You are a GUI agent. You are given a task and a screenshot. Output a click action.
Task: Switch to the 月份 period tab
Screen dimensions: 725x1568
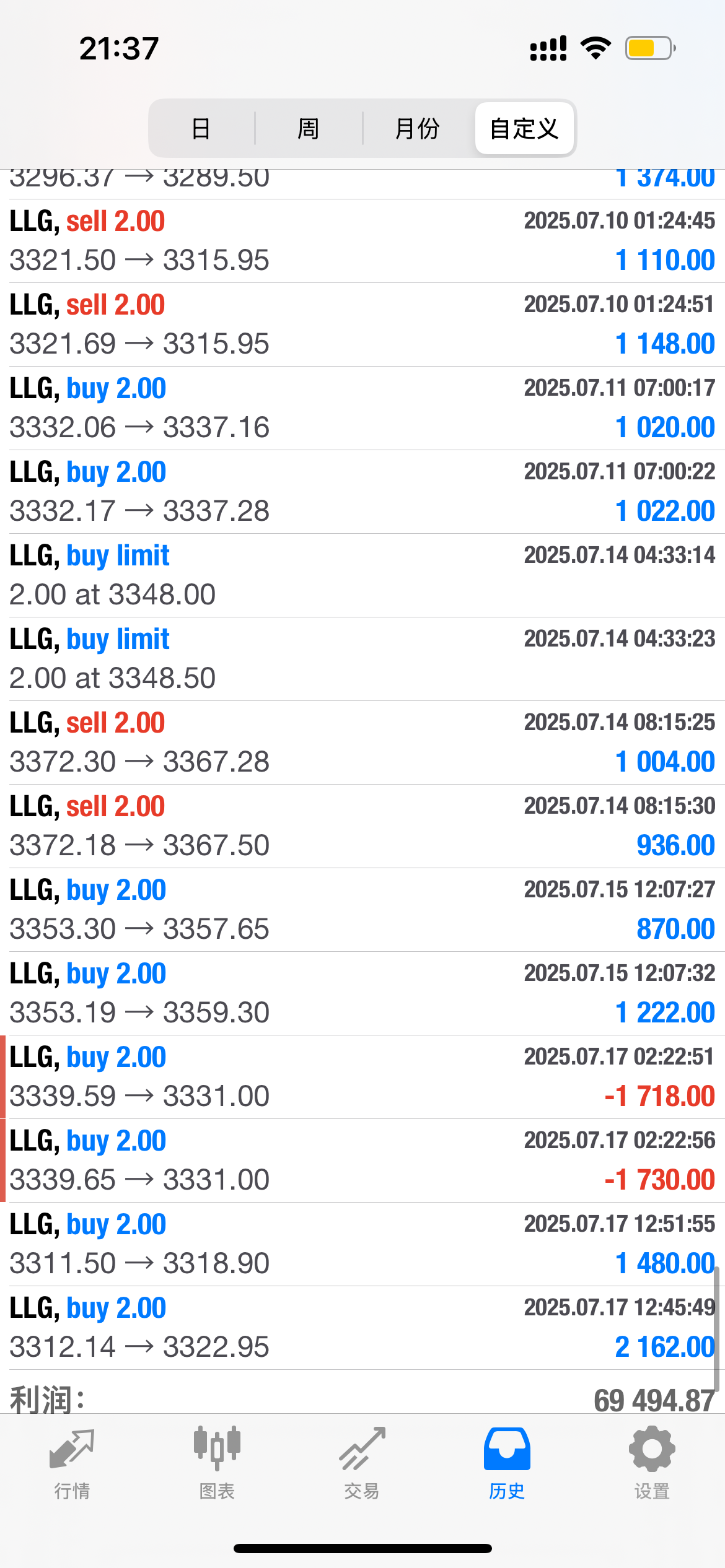[417, 129]
